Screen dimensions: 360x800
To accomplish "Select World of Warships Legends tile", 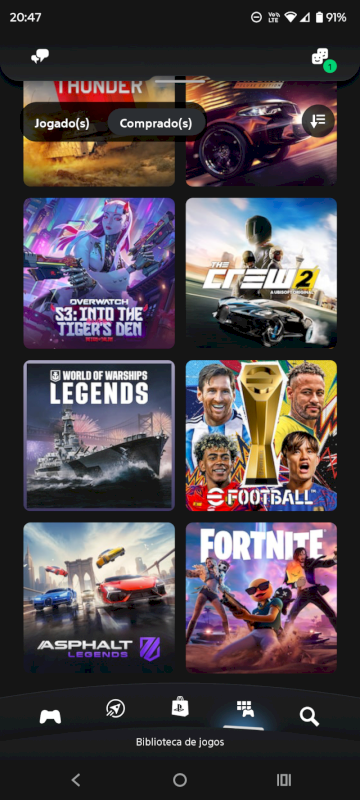I will [x=99, y=435].
